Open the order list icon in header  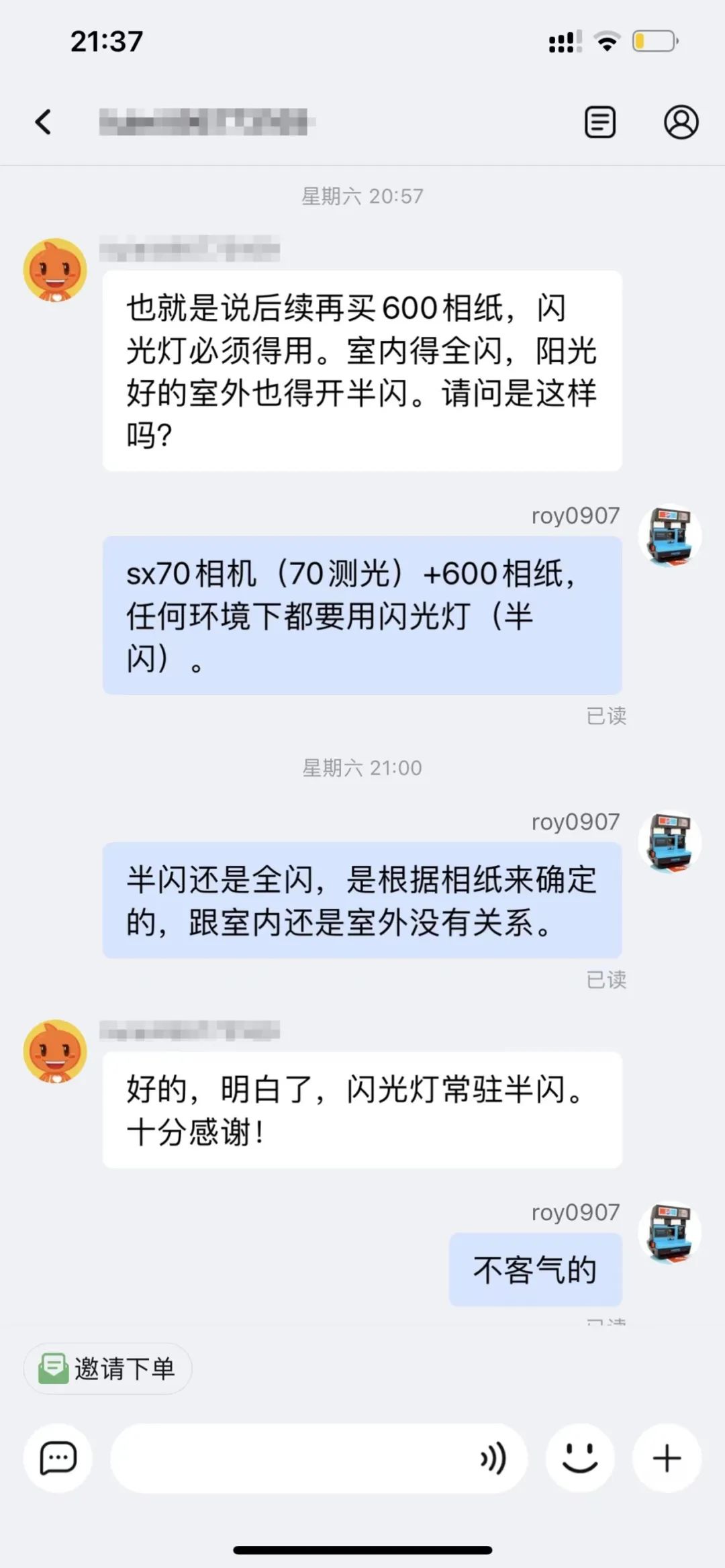click(x=599, y=122)
